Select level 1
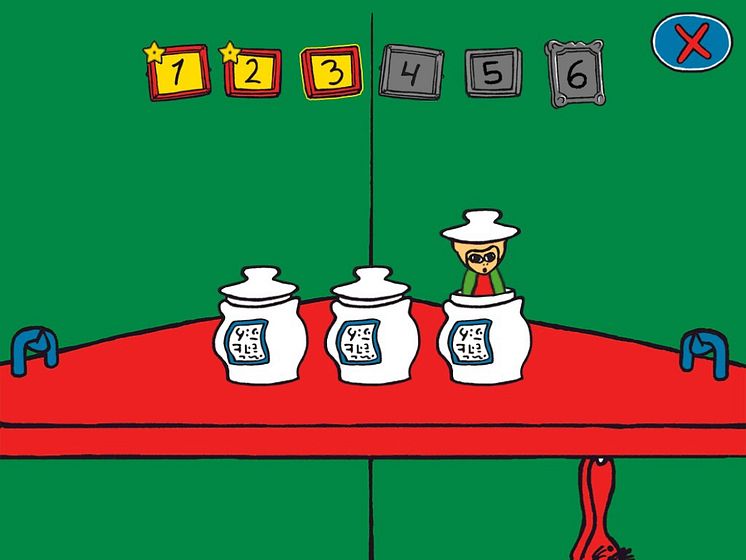This screenshot has height=560, width=746. [x=177, y=71]
